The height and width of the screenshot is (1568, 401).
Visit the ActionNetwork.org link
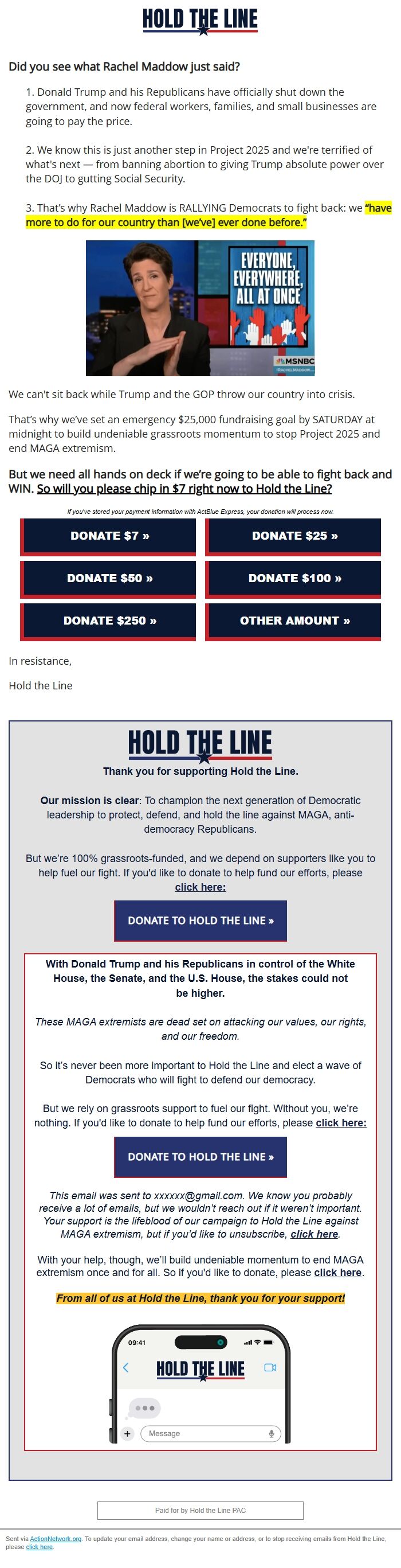[x=56, y=1539]
